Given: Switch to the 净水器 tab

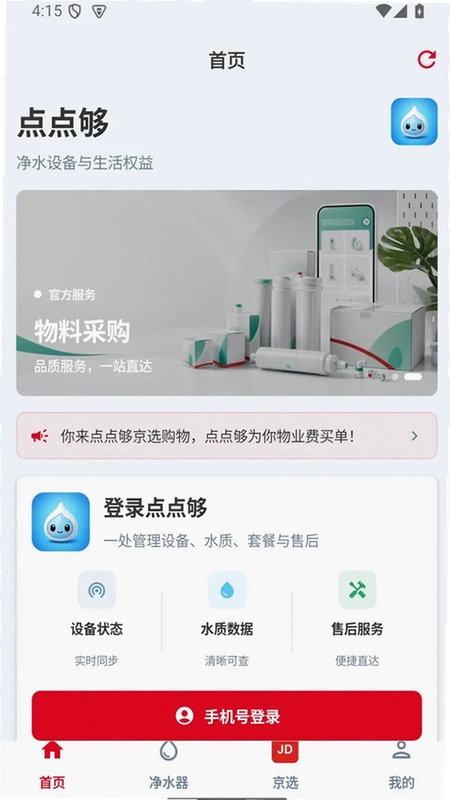Looking at the screenshot, I should [x=169, y=764].
